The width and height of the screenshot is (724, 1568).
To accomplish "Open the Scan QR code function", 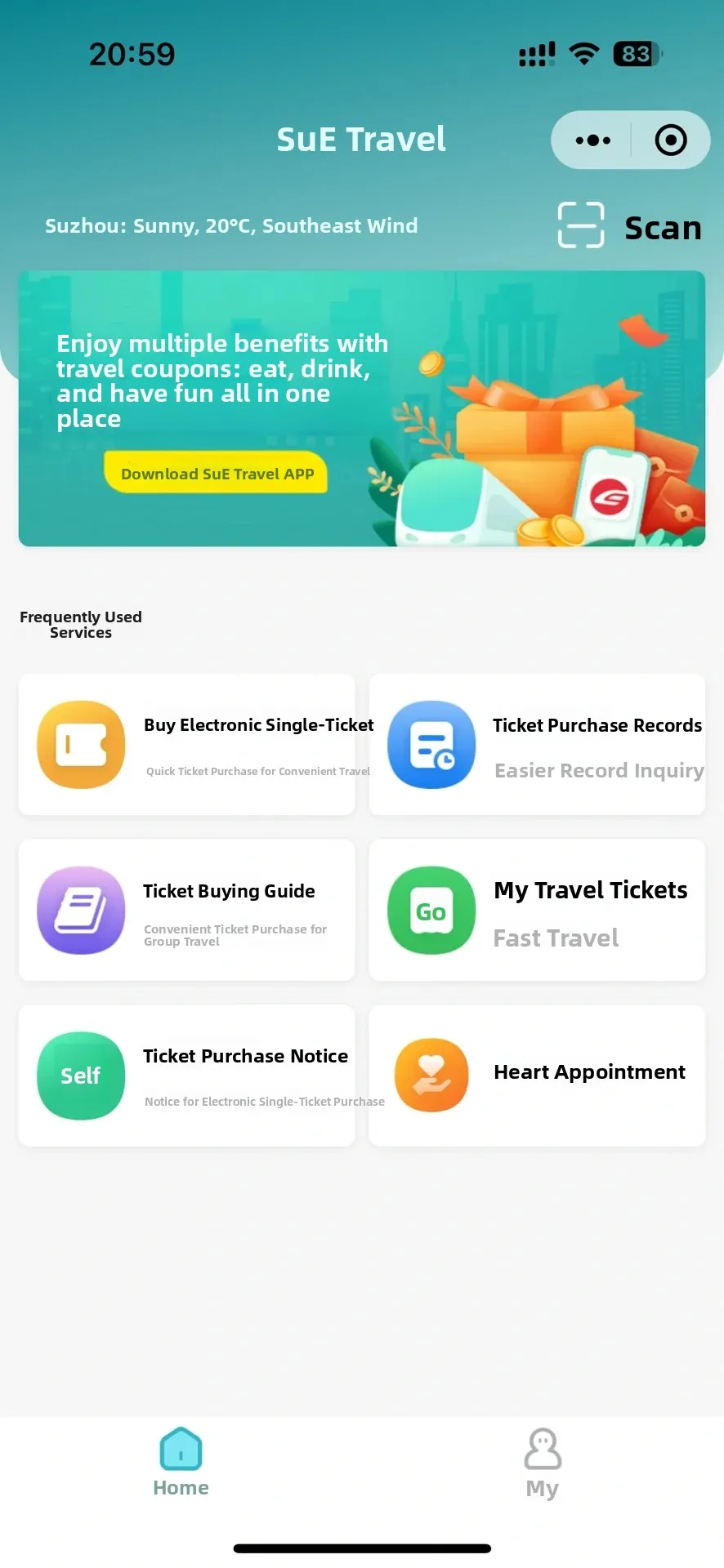I will point(629,226).
